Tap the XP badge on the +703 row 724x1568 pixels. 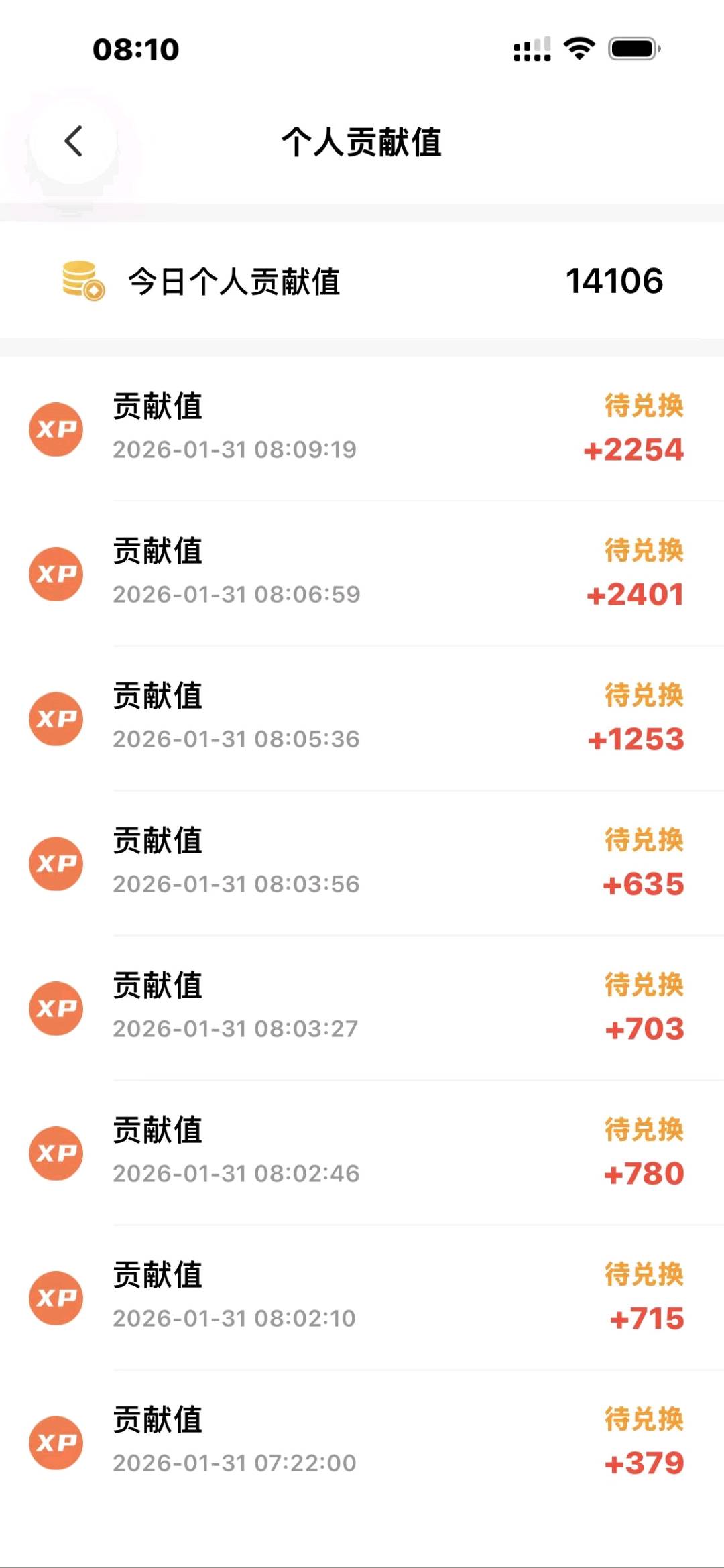[56, 1009]
